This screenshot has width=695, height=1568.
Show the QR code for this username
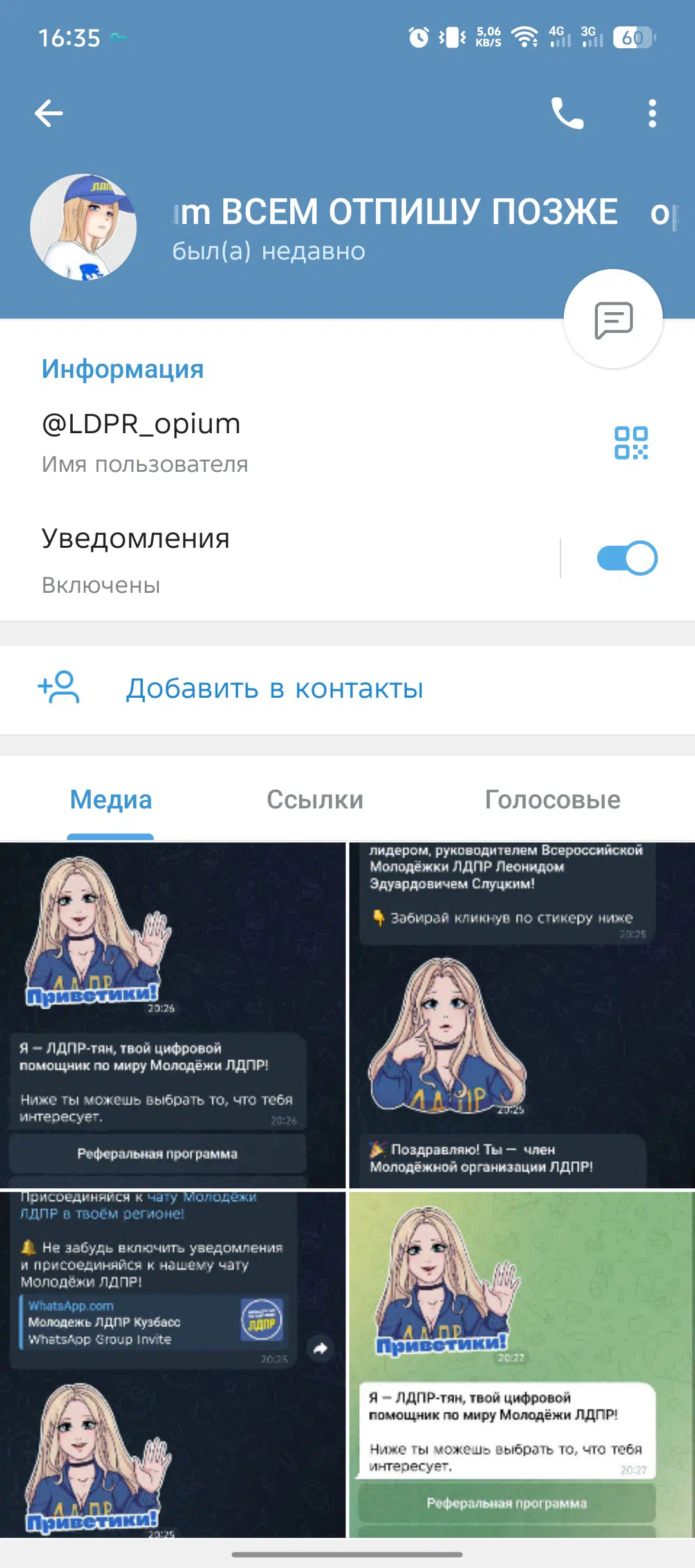tap(631, 443)
